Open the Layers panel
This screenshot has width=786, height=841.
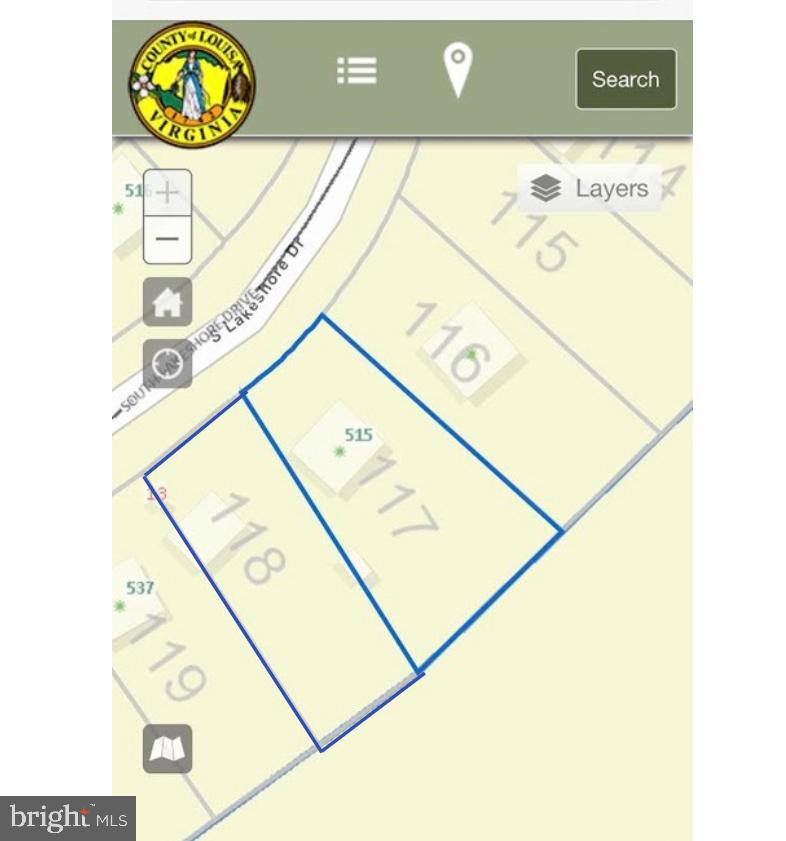(x=590, y=188)
